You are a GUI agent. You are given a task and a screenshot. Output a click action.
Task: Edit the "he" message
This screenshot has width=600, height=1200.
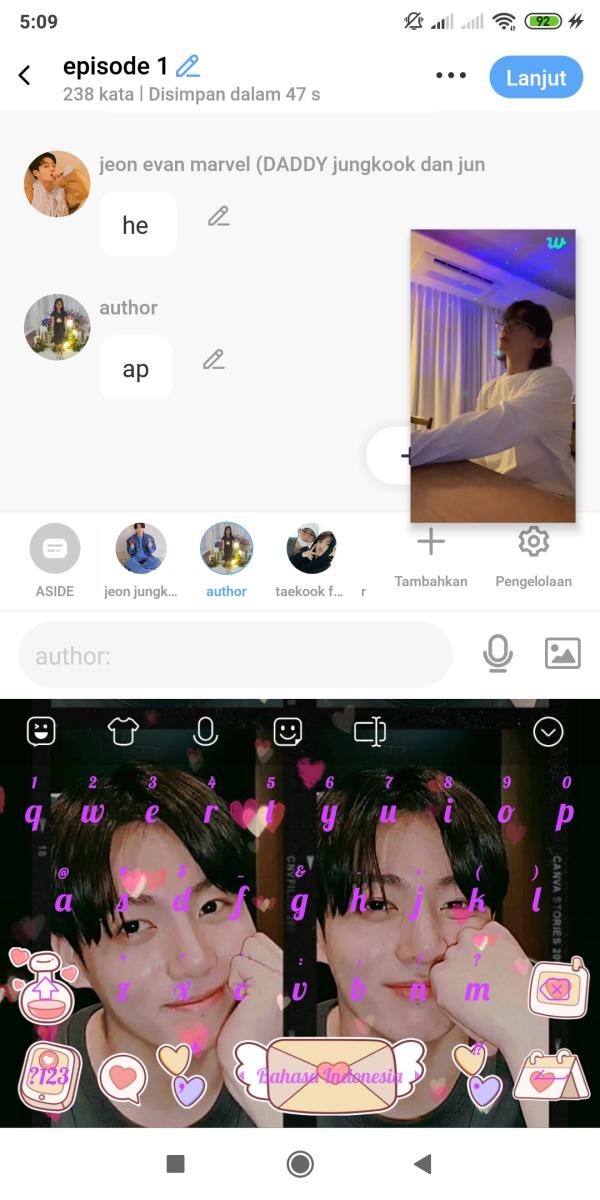pos(219,216)
